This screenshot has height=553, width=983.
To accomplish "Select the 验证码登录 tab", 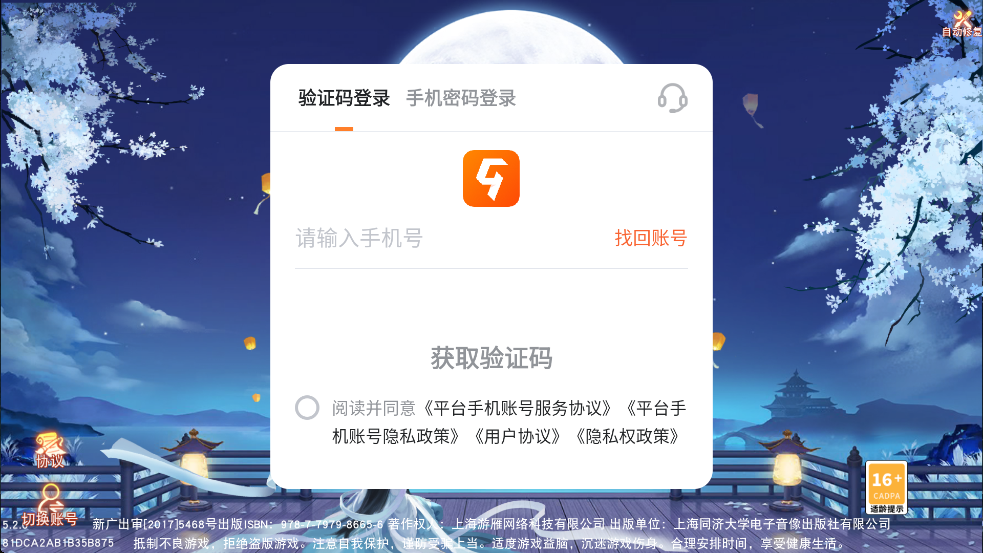I will pyautogui.click(x=344, y=98).
